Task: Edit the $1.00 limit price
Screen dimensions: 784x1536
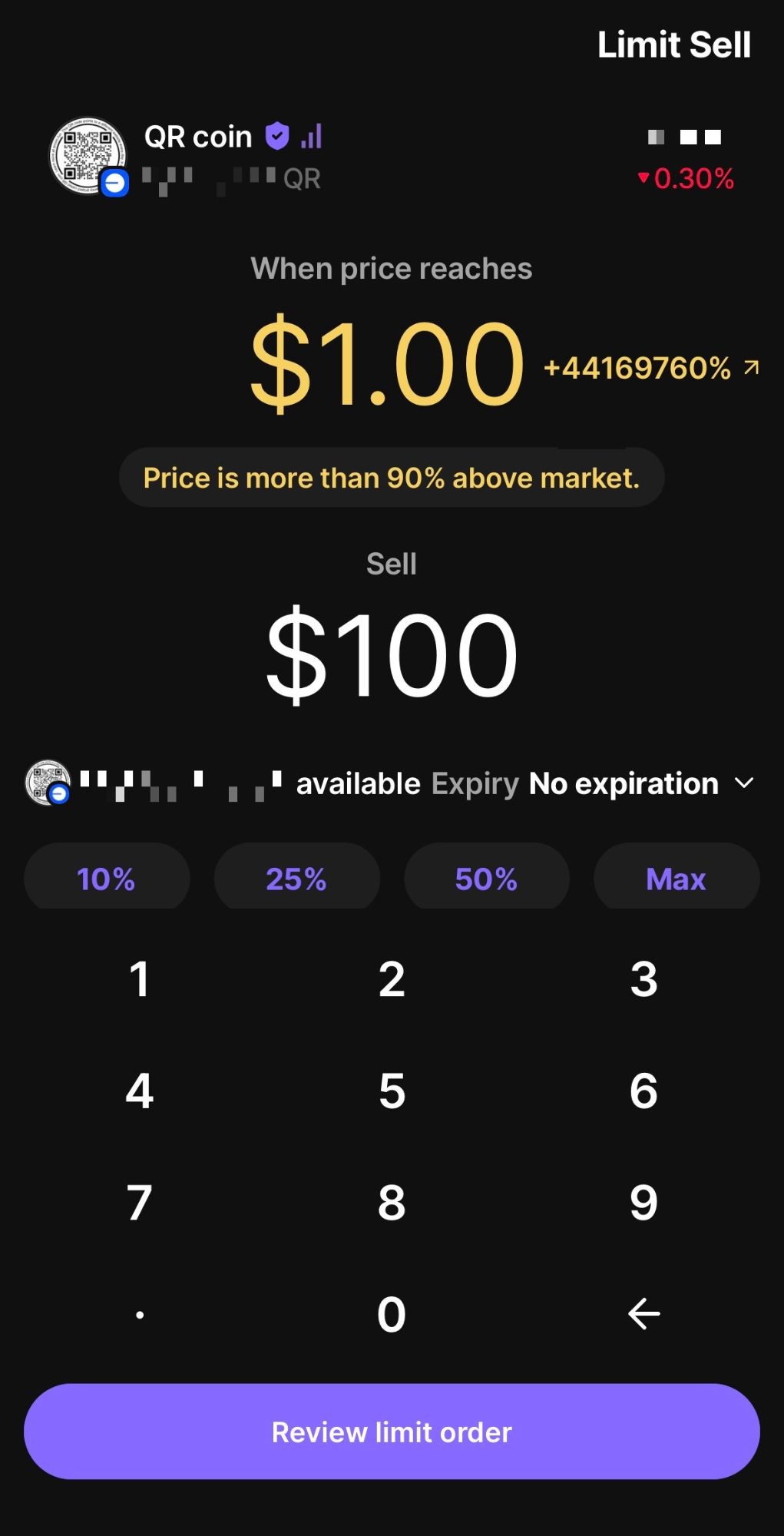Action: point(388,363)
